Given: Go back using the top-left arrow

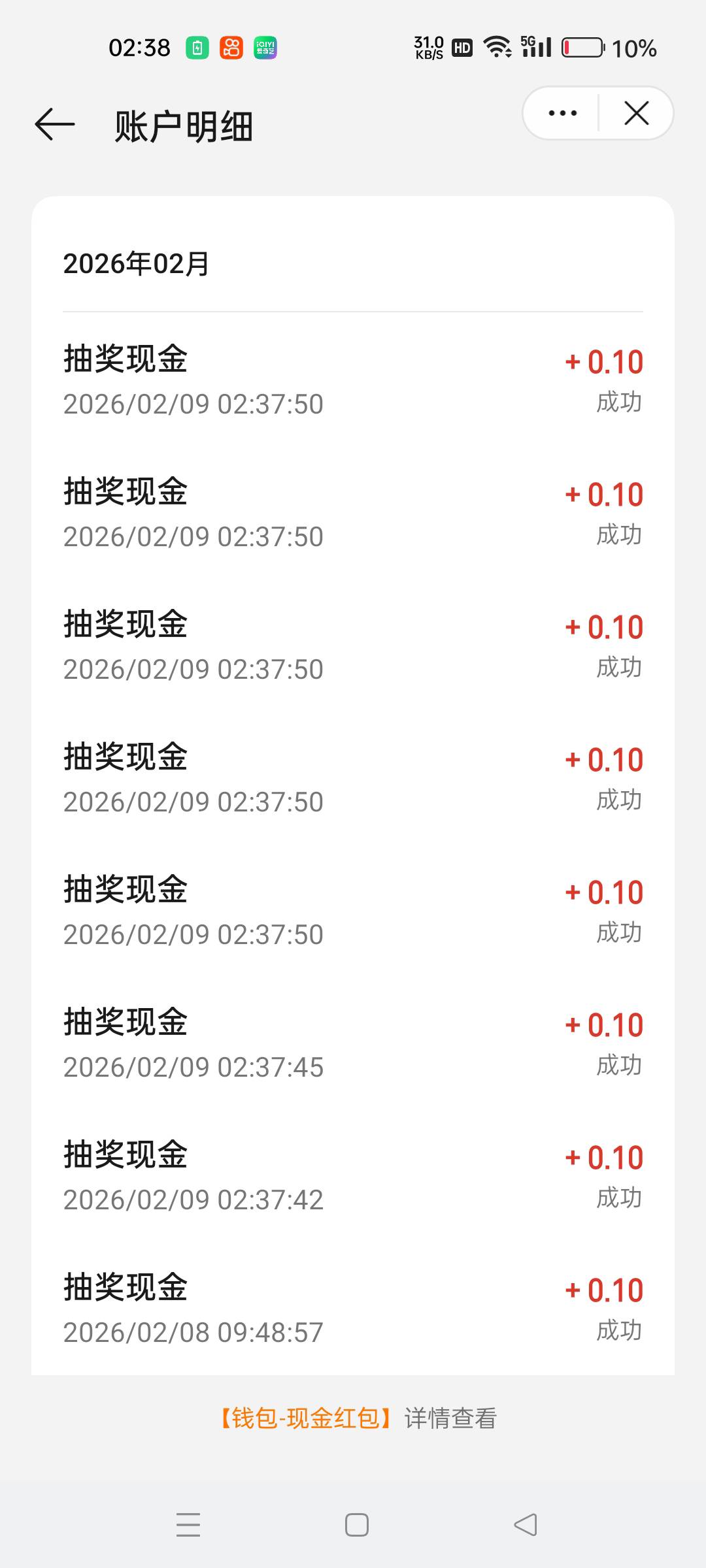Looking at the screenshot, I should pyautogui.click(x=55, y=124).
